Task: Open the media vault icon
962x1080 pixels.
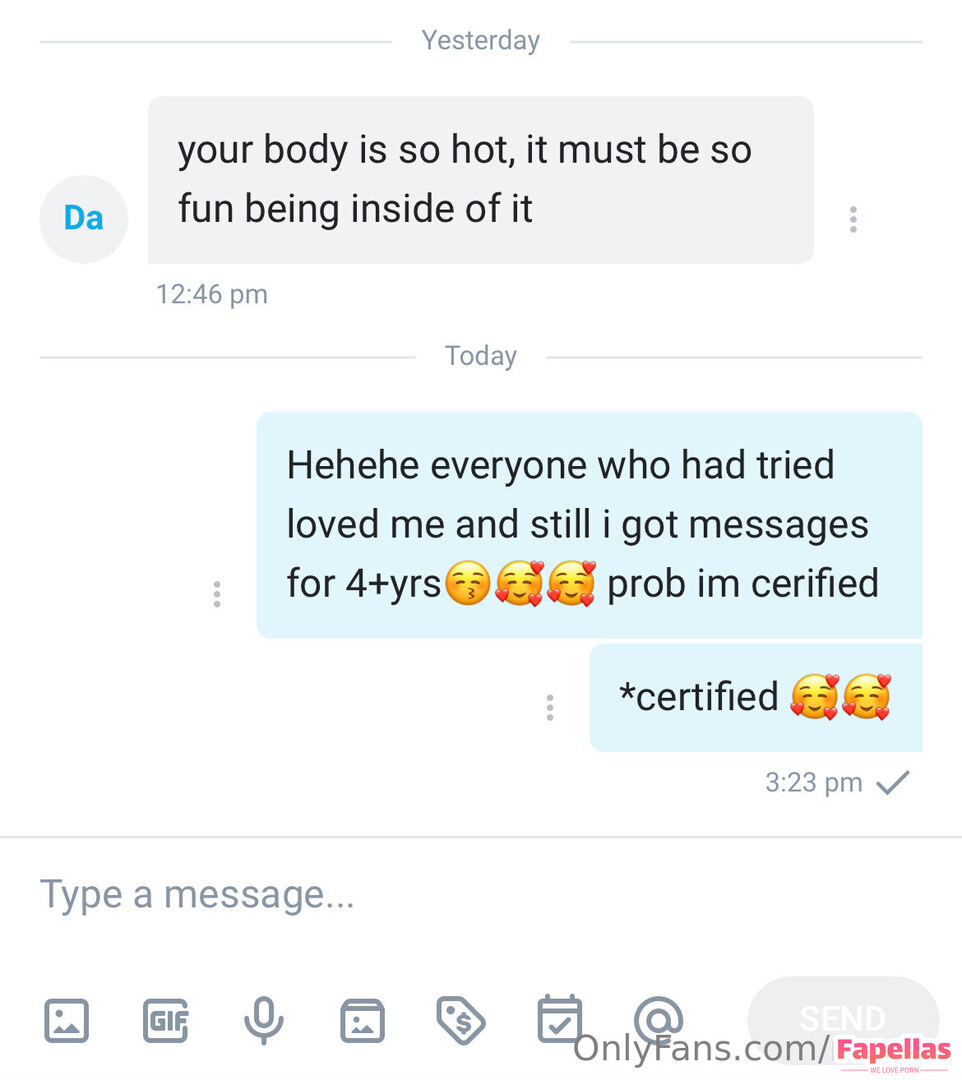Action: click(x=362, y=1020)
